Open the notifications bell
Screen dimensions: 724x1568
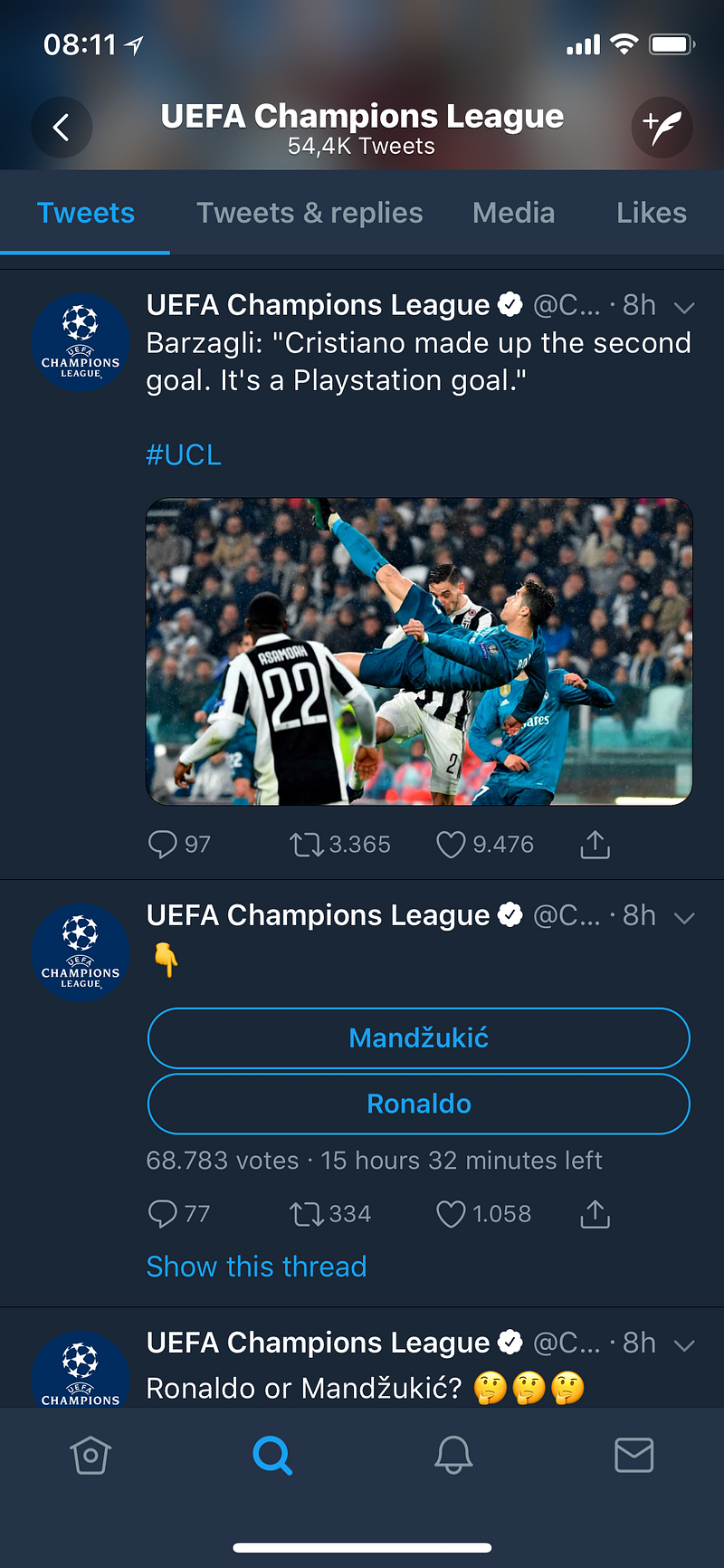[453, 1456]
